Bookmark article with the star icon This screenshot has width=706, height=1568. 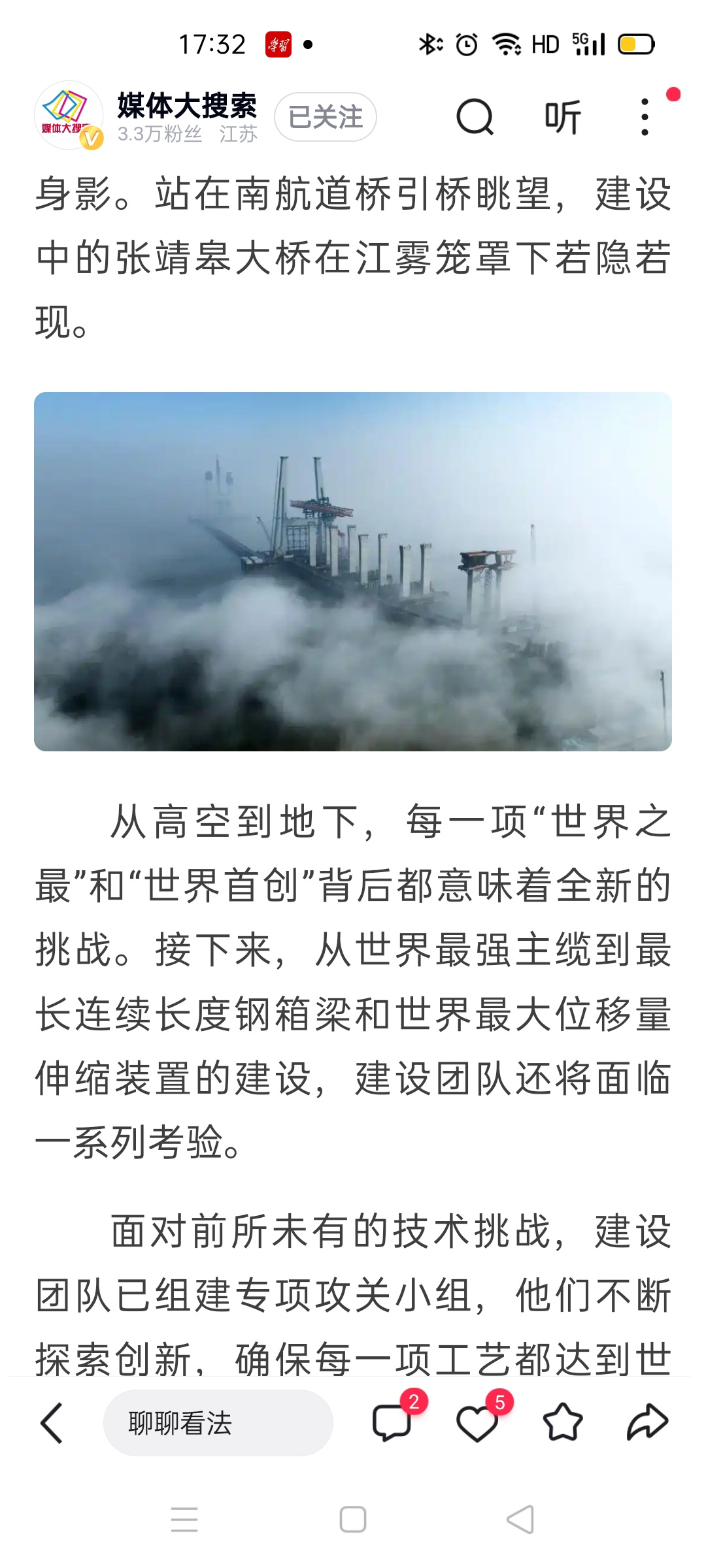click(562, 1422)
